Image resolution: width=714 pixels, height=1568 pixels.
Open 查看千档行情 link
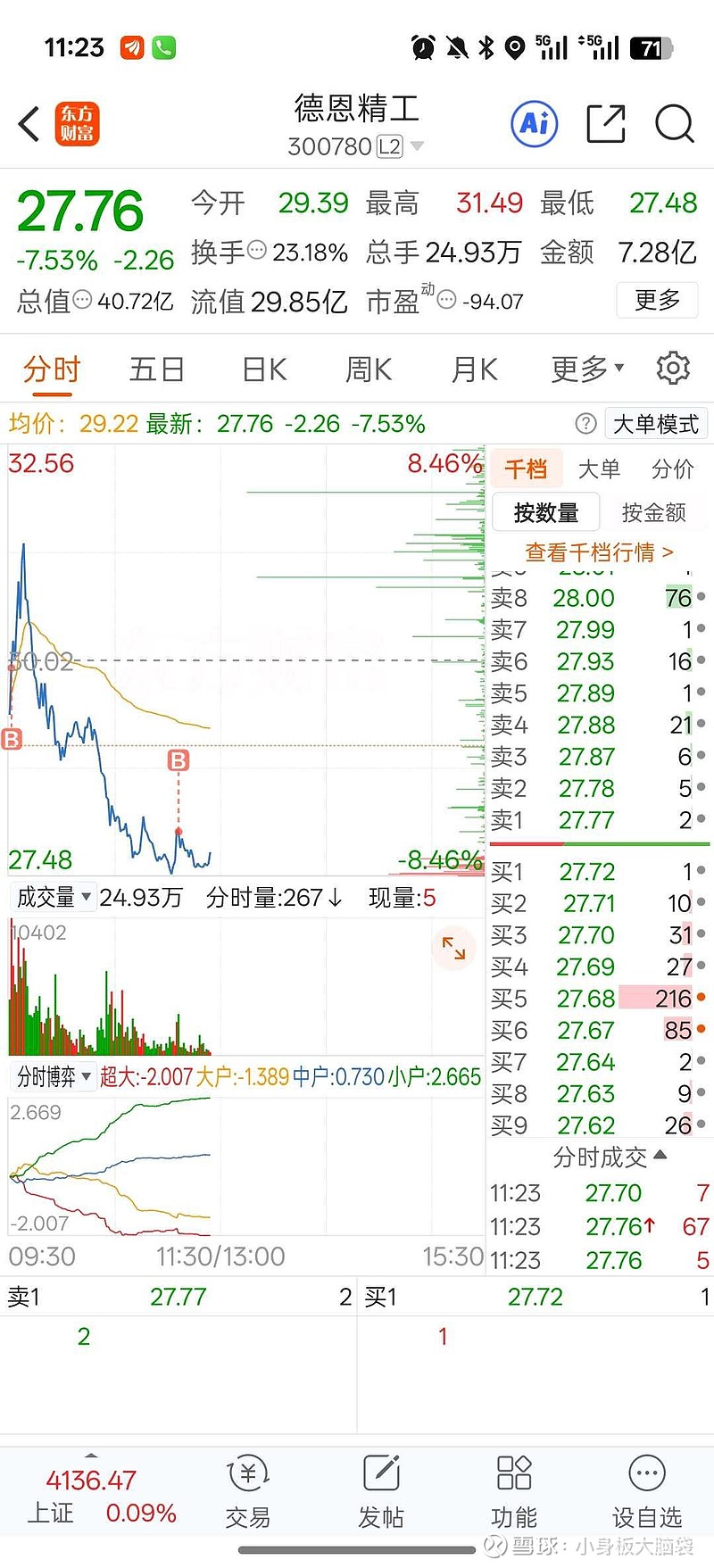(599, 552)
